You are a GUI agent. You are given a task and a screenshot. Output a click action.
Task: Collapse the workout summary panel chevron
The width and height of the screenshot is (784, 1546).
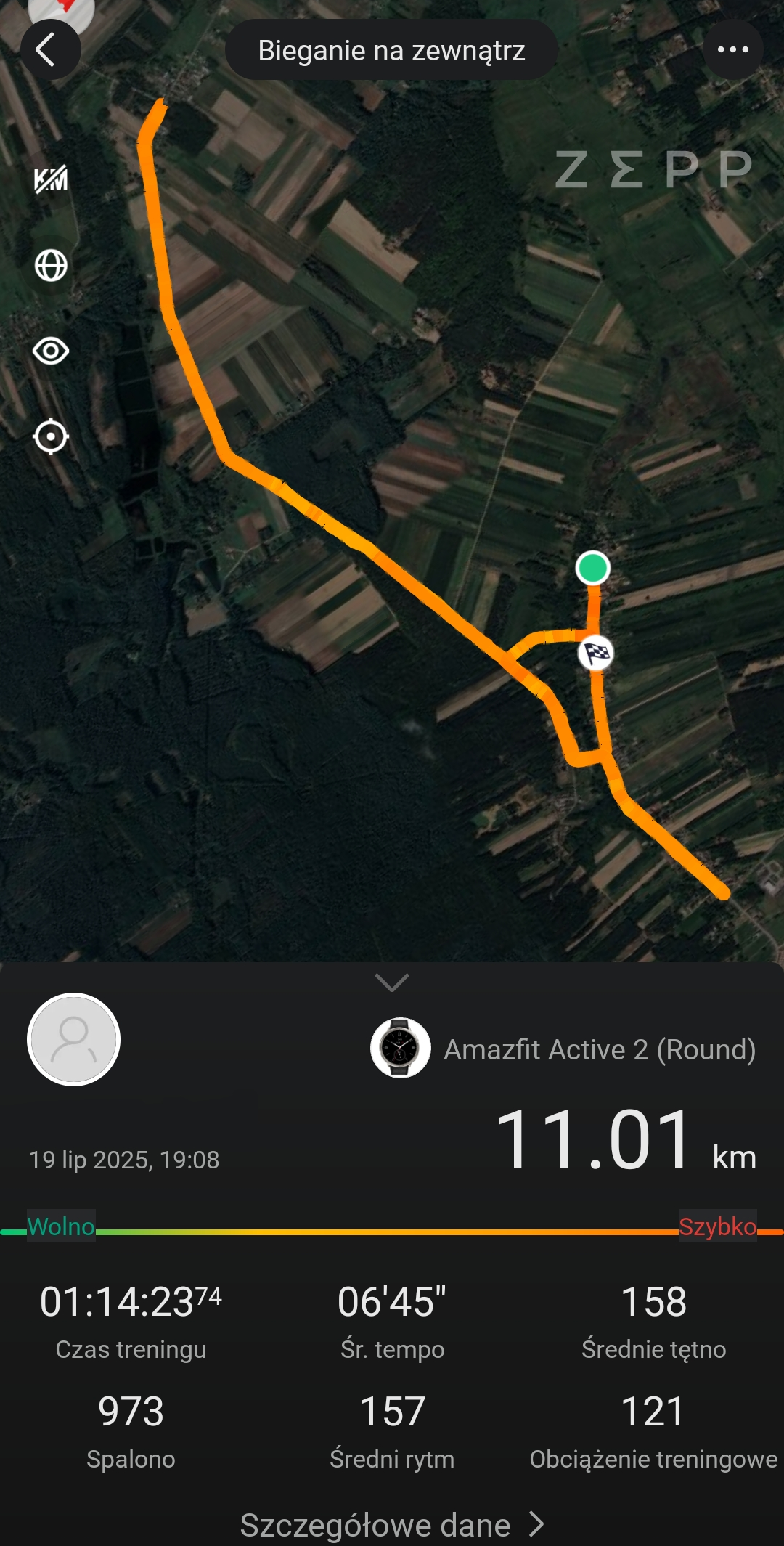tap(392, 982)
